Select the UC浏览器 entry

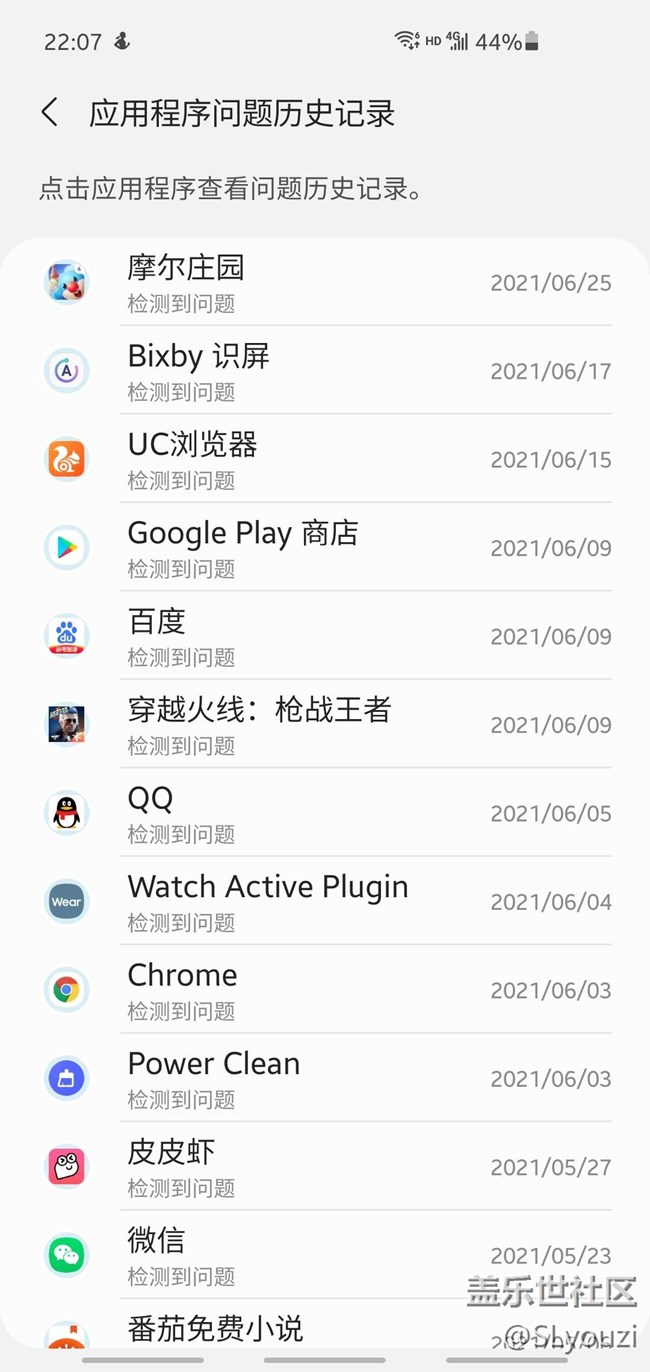coord(325,459)
